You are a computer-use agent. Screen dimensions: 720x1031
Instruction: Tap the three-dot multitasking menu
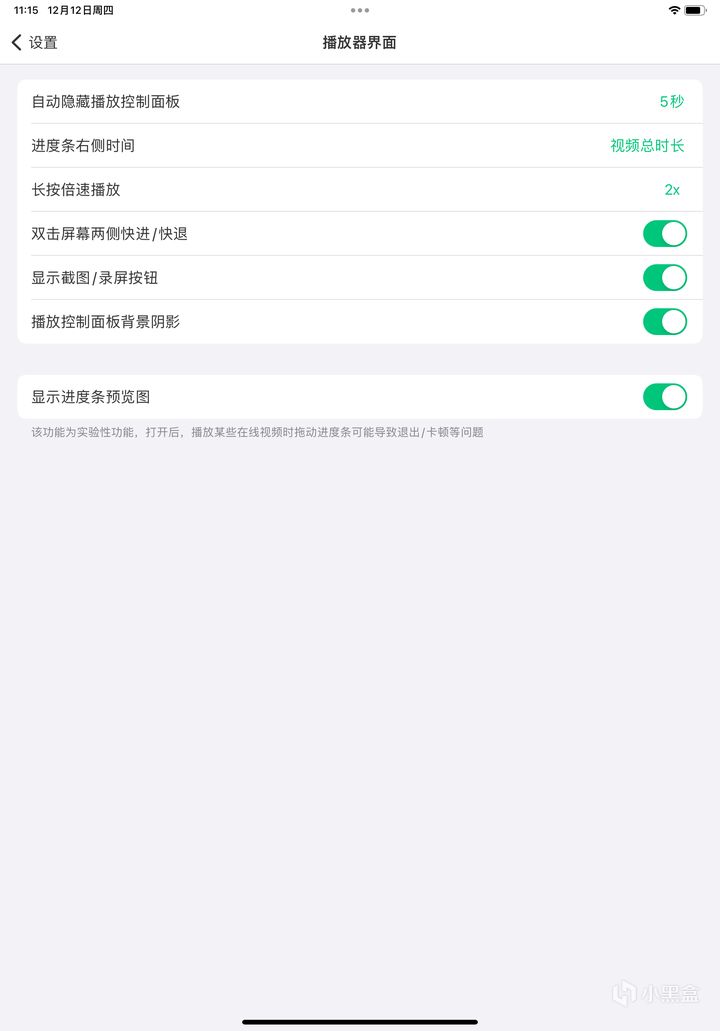(x=360, y=10)
